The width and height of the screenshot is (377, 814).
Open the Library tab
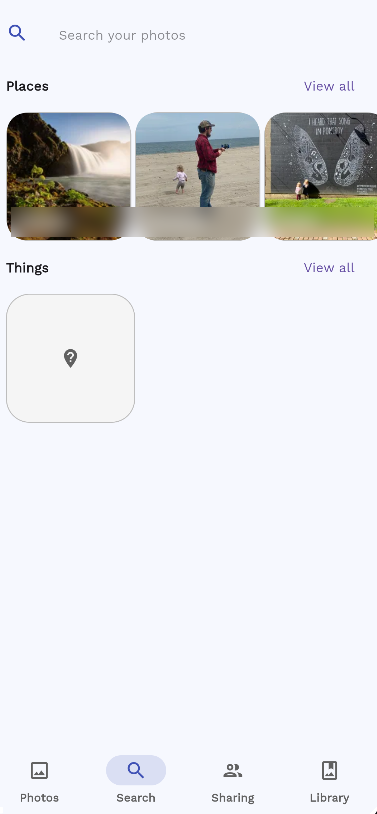(329, 782)
